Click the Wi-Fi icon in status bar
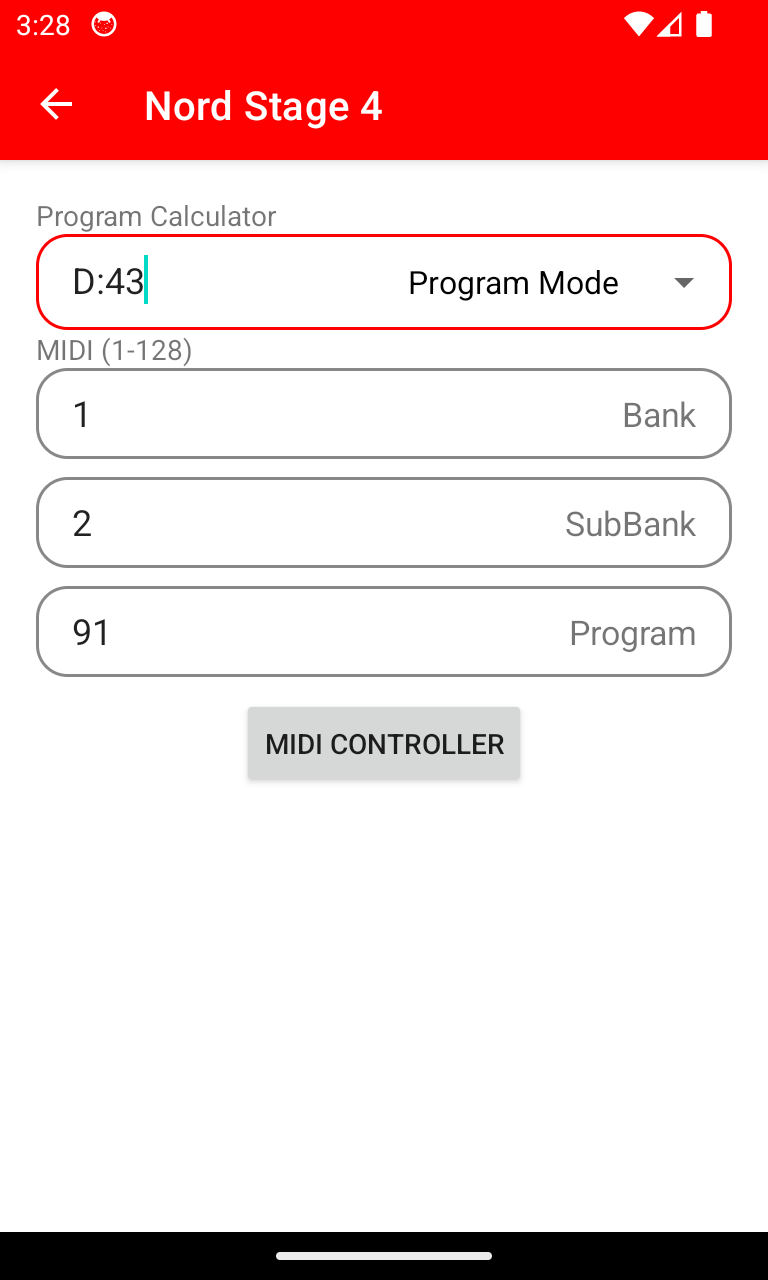 click(x=641, y=26)
